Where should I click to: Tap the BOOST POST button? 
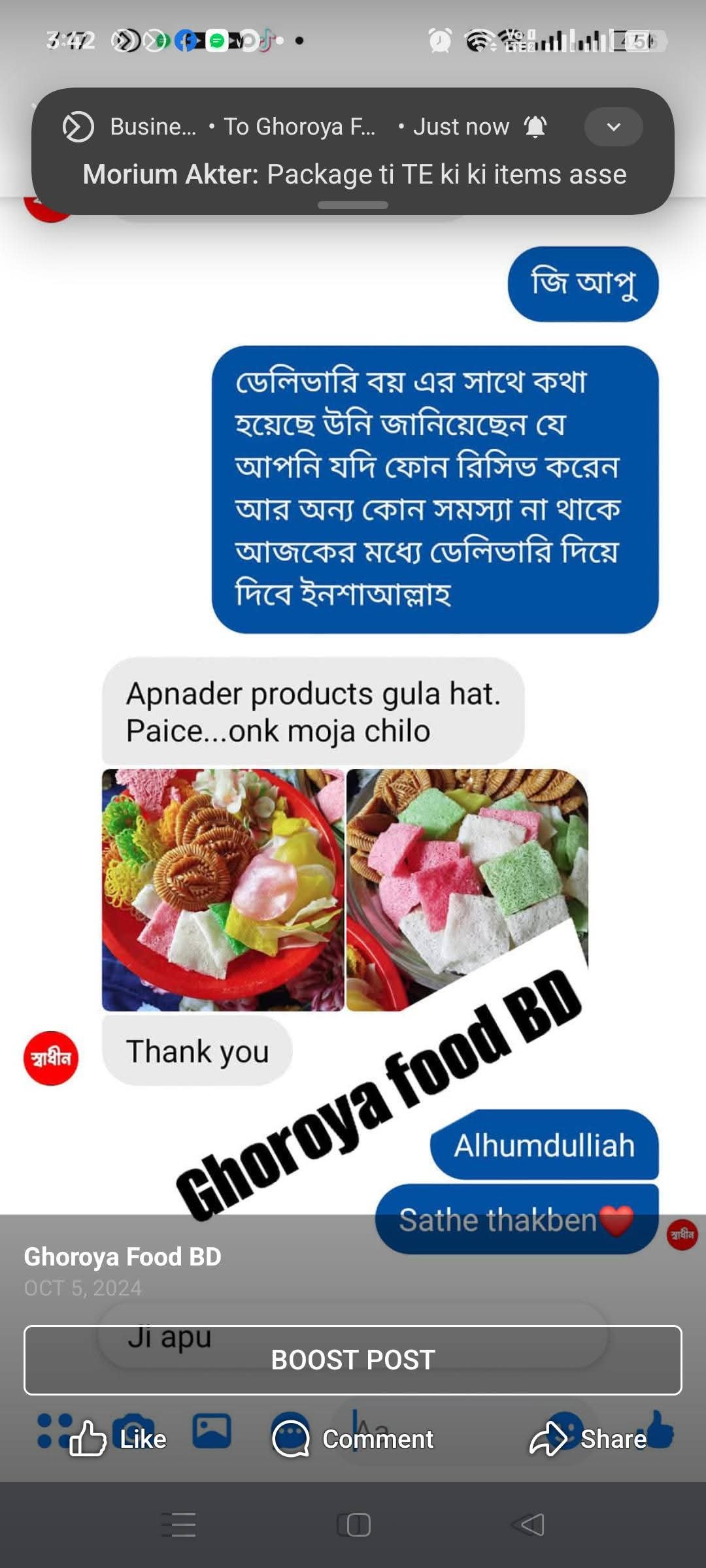click(353, 1360)
